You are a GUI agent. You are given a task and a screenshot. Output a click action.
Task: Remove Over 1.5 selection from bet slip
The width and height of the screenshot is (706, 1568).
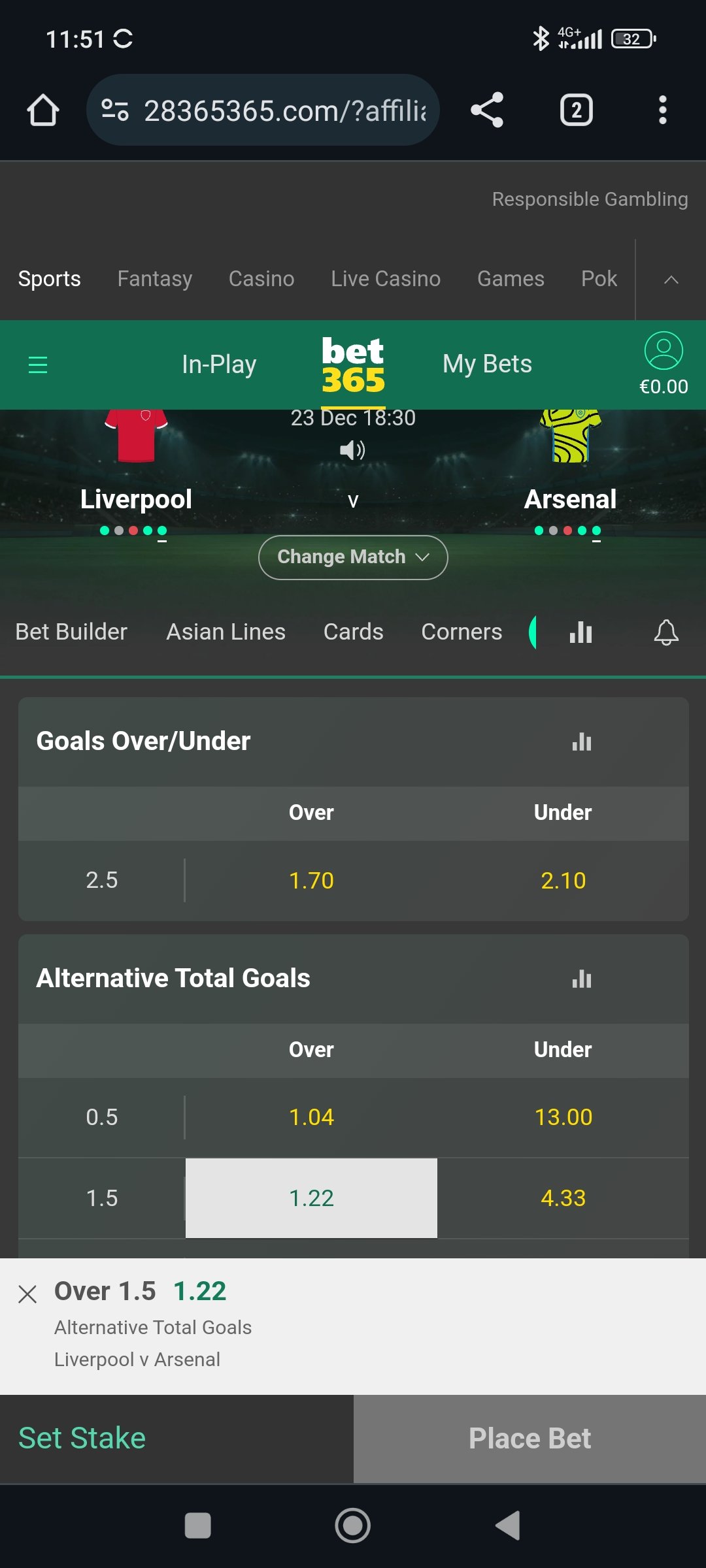click(x=27, y=1294)
